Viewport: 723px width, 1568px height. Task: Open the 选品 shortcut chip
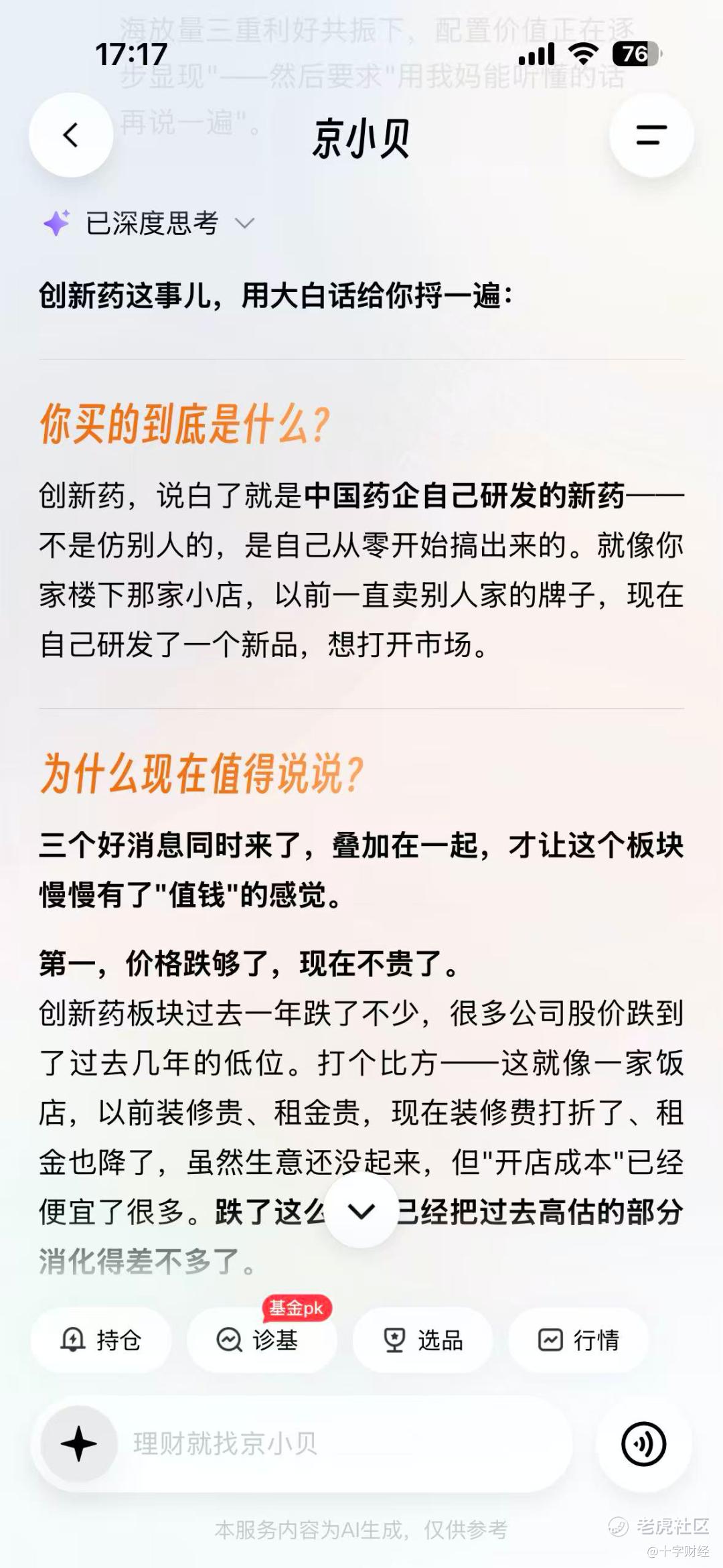423,1340
